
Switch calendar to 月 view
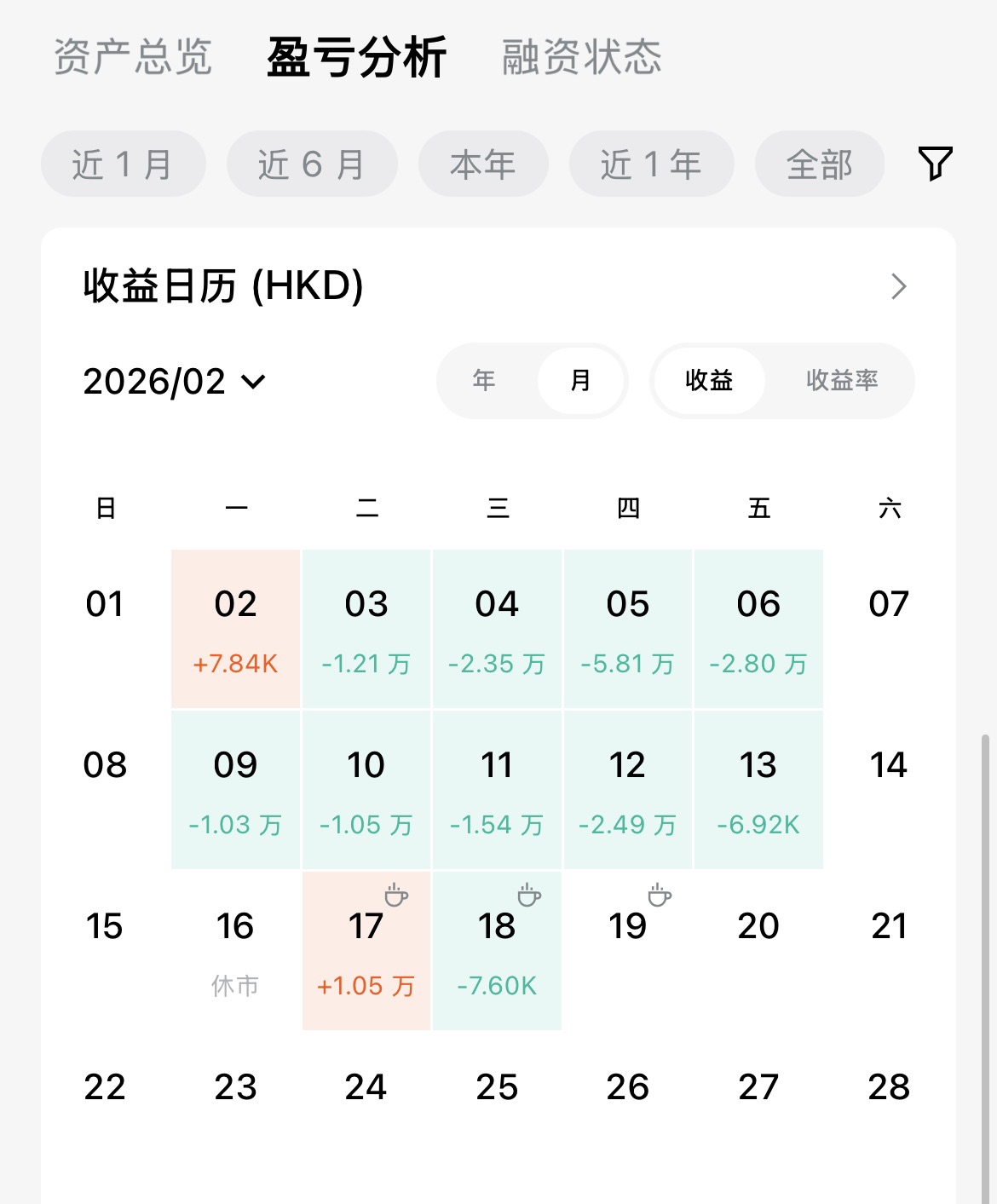pos(580,380)
